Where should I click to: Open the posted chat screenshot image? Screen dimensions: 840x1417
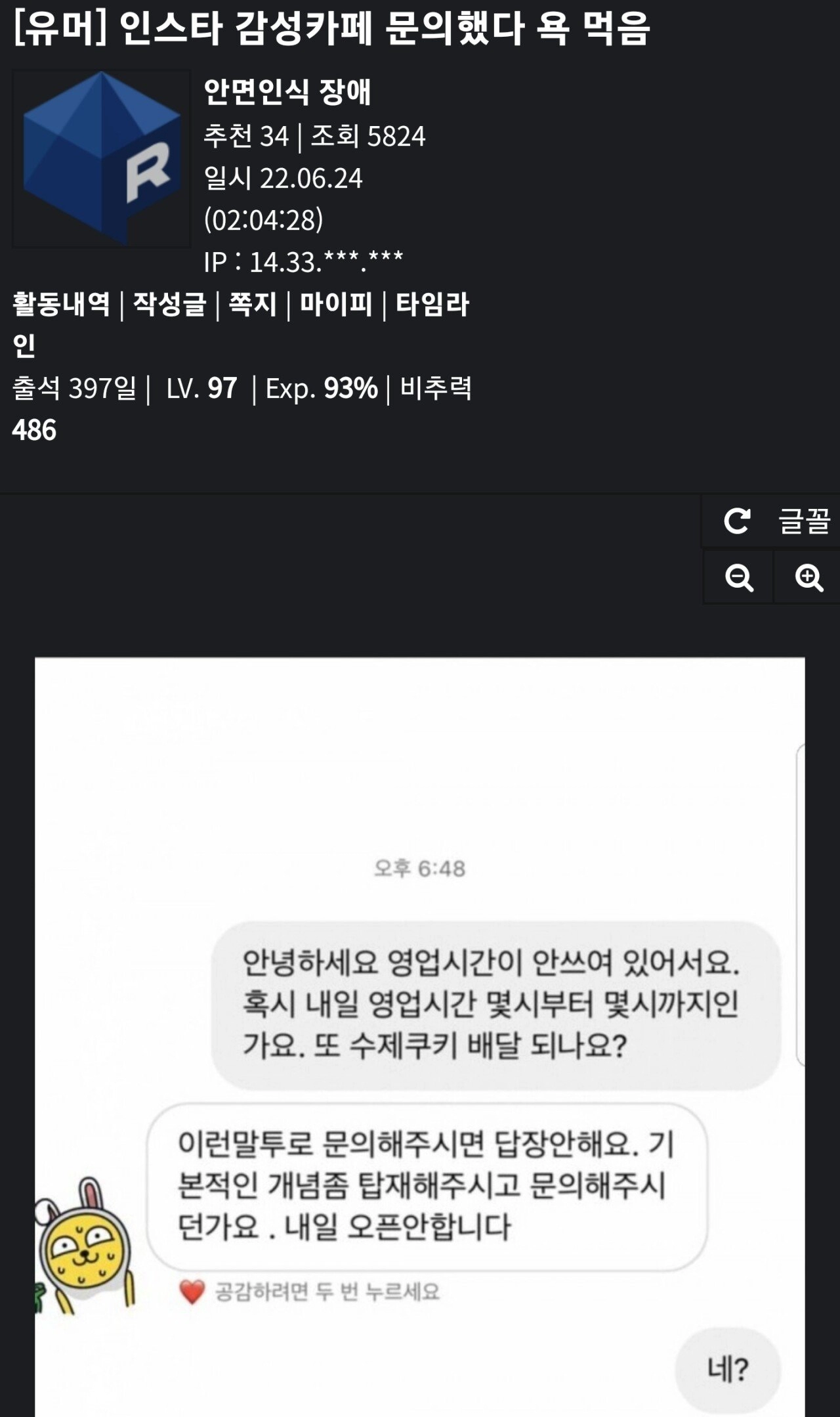(420, 1036)
